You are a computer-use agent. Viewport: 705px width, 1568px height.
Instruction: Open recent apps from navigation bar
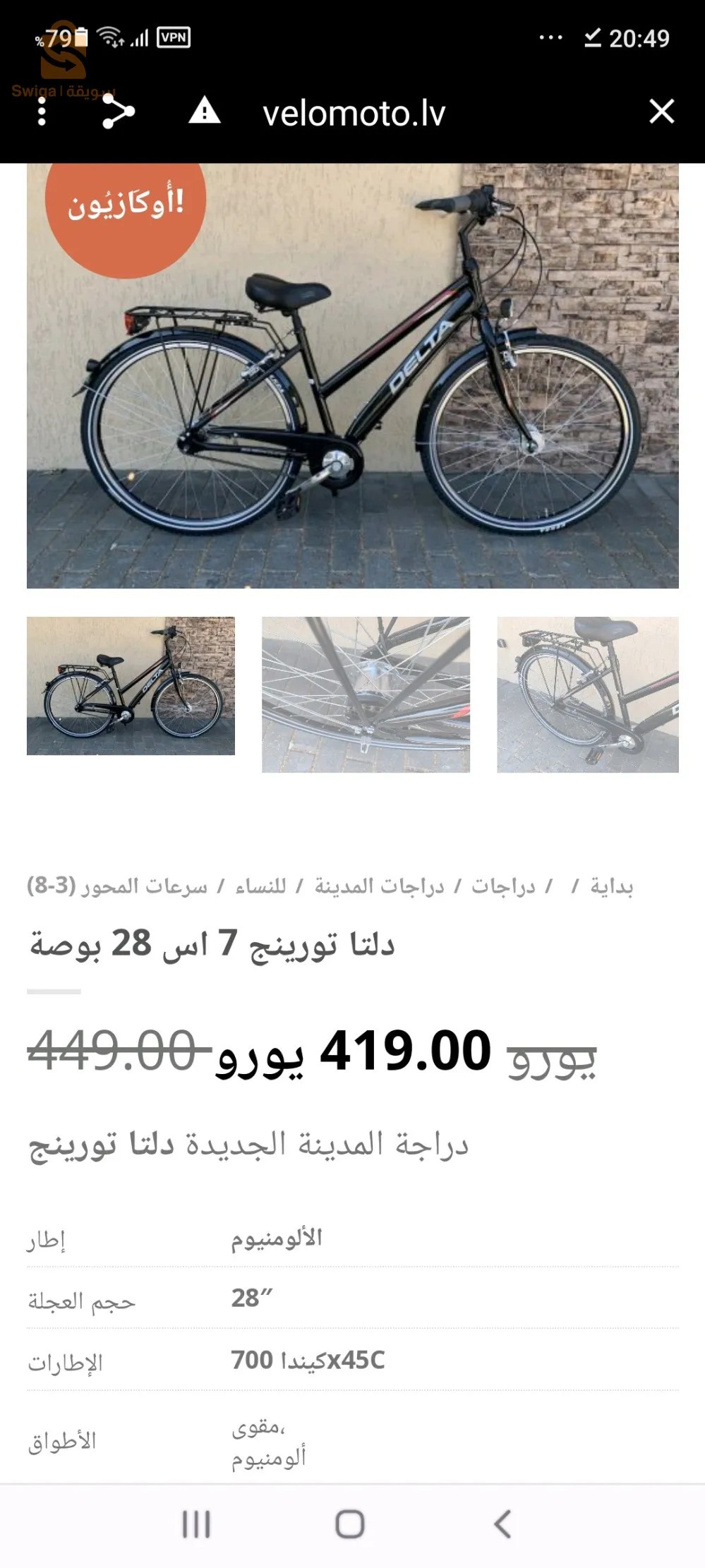pyautogui.click(x=196, y=1524)
